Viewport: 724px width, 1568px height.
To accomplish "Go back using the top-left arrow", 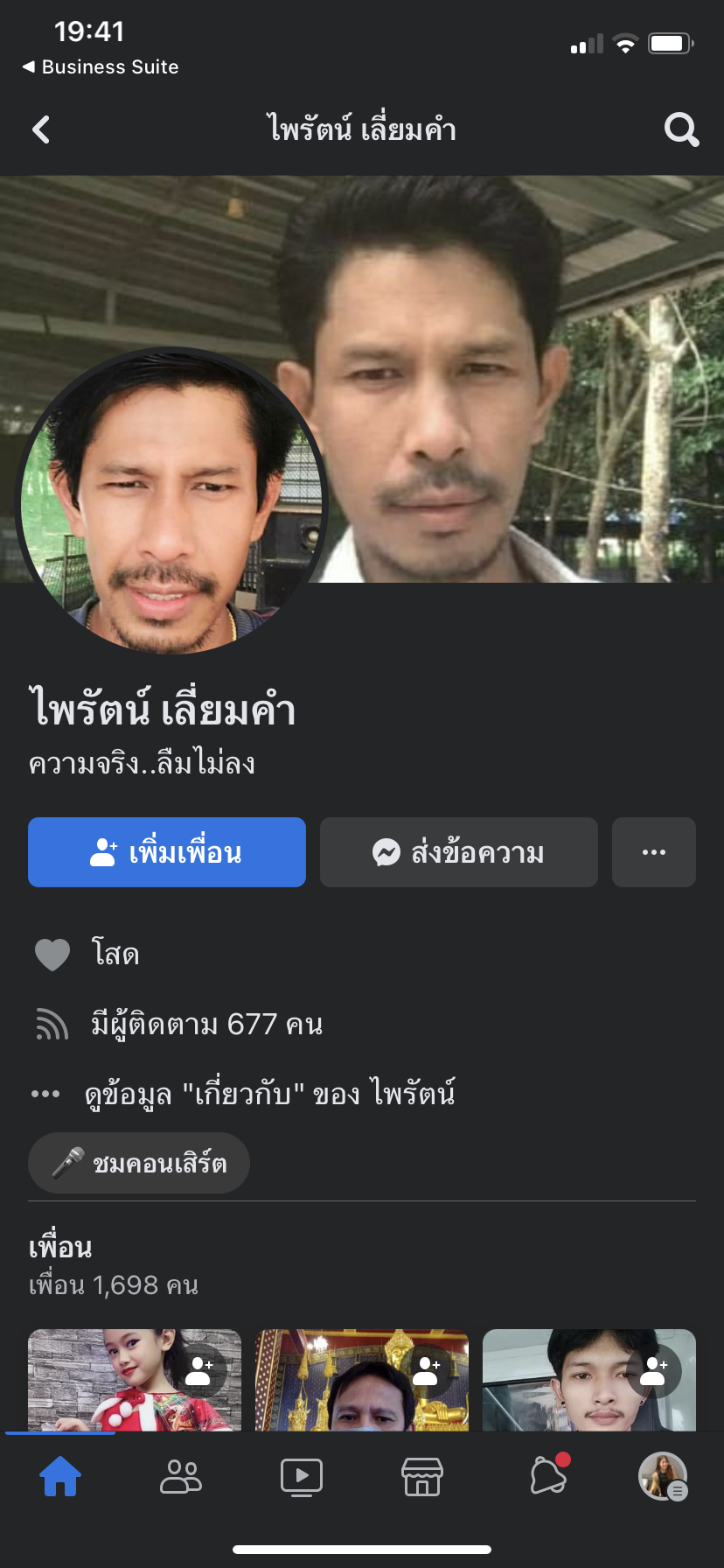I will [x=41, y=129].
